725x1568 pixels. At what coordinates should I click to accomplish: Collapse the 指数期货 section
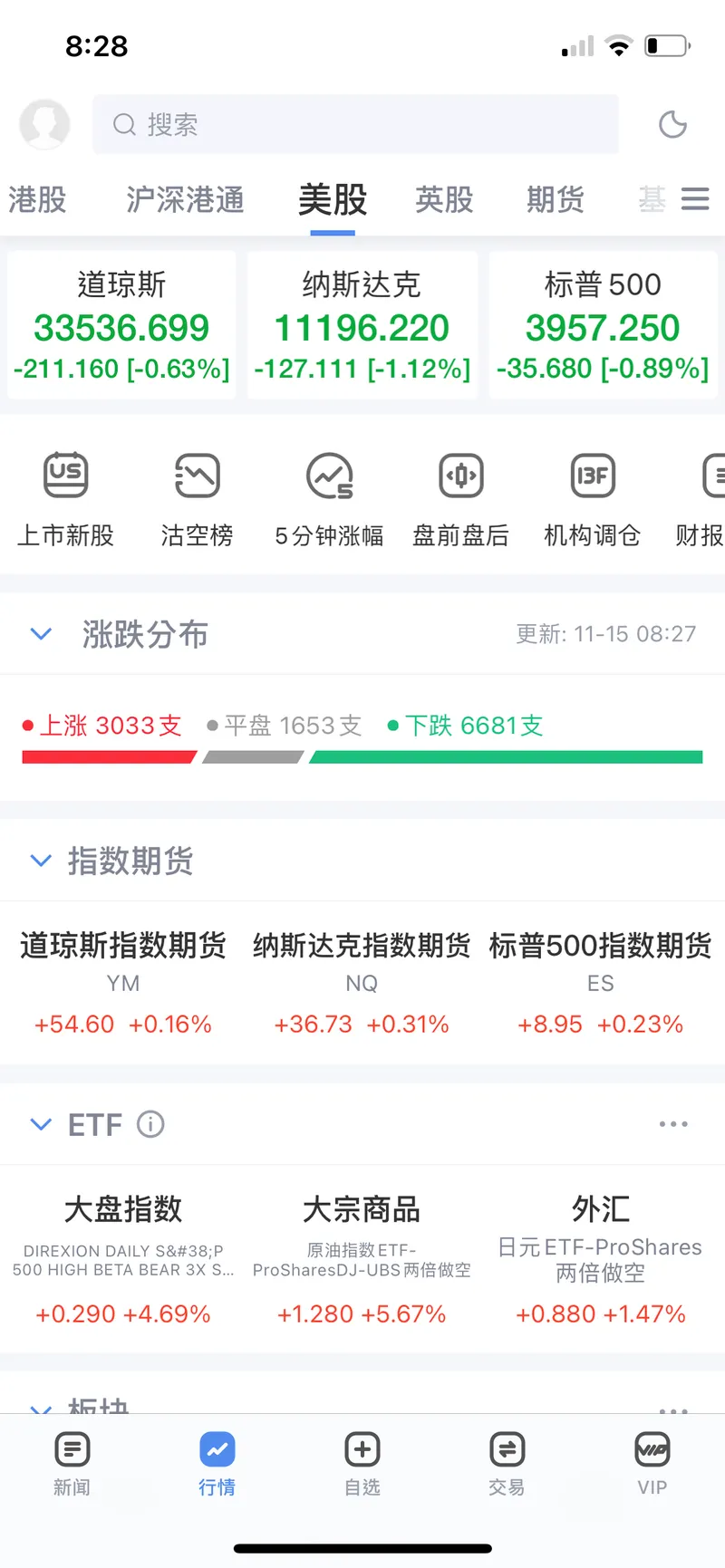(x=41, y=861)
